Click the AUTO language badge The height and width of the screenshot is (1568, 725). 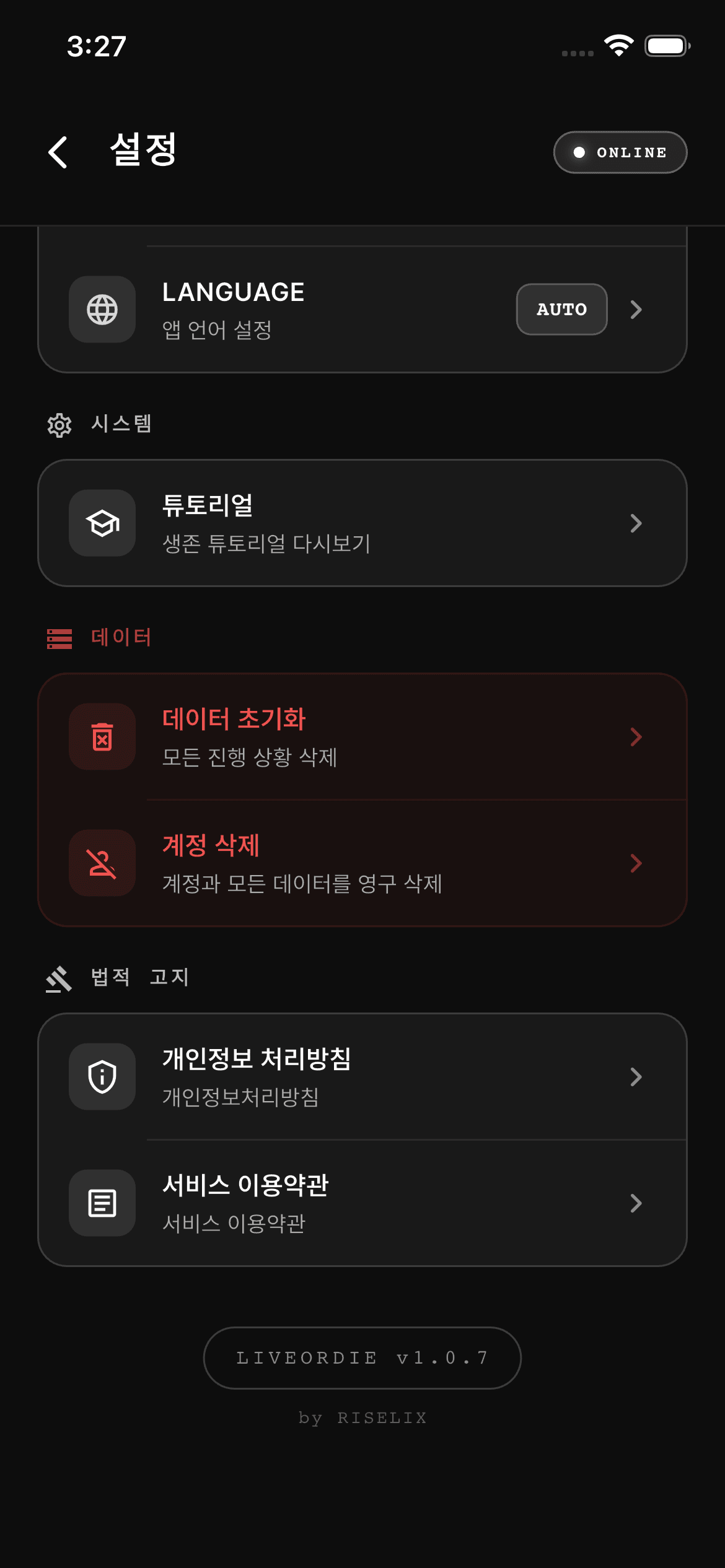[x=561, y=309]
